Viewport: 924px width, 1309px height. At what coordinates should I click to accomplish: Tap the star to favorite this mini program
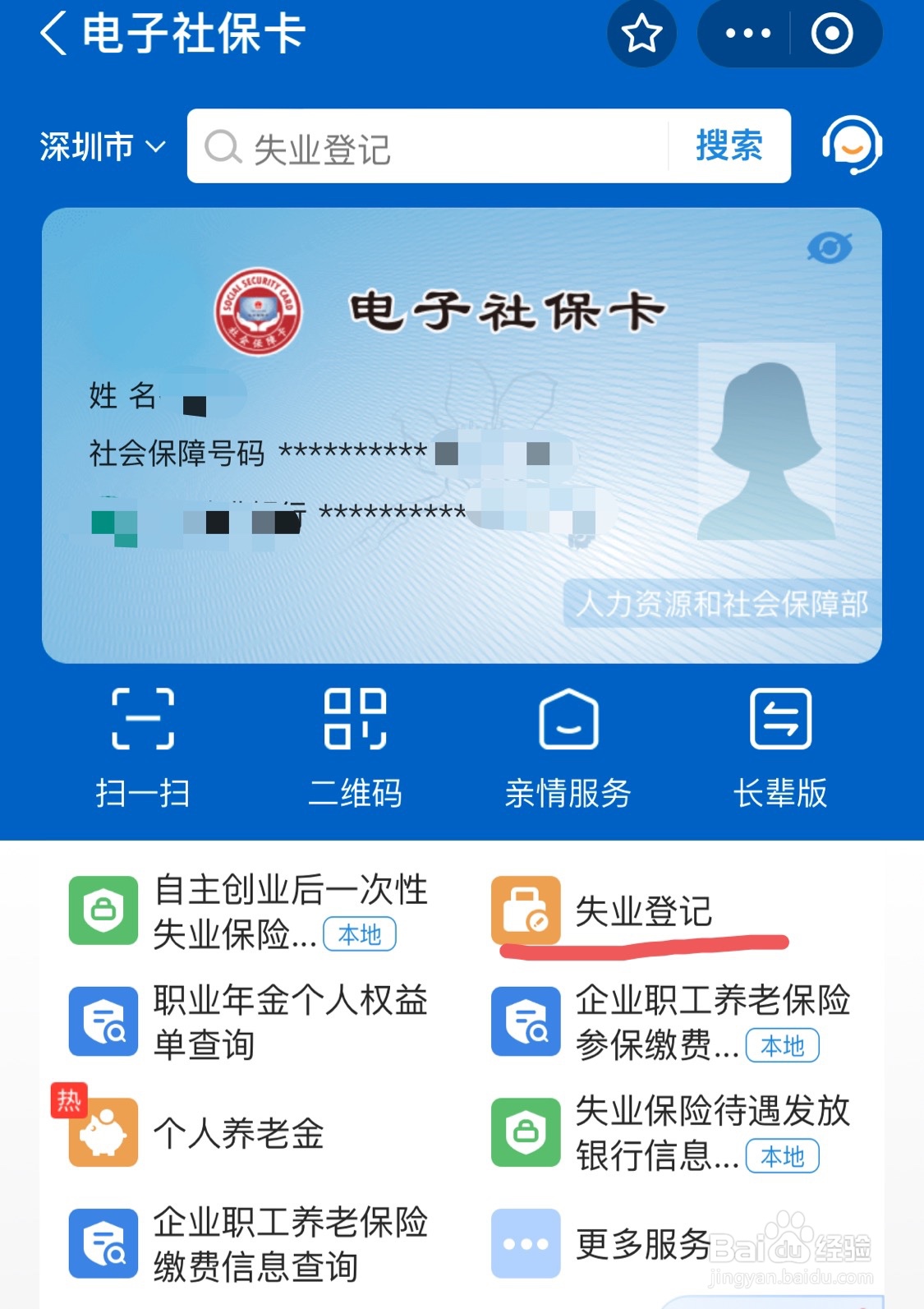point(641,33)
